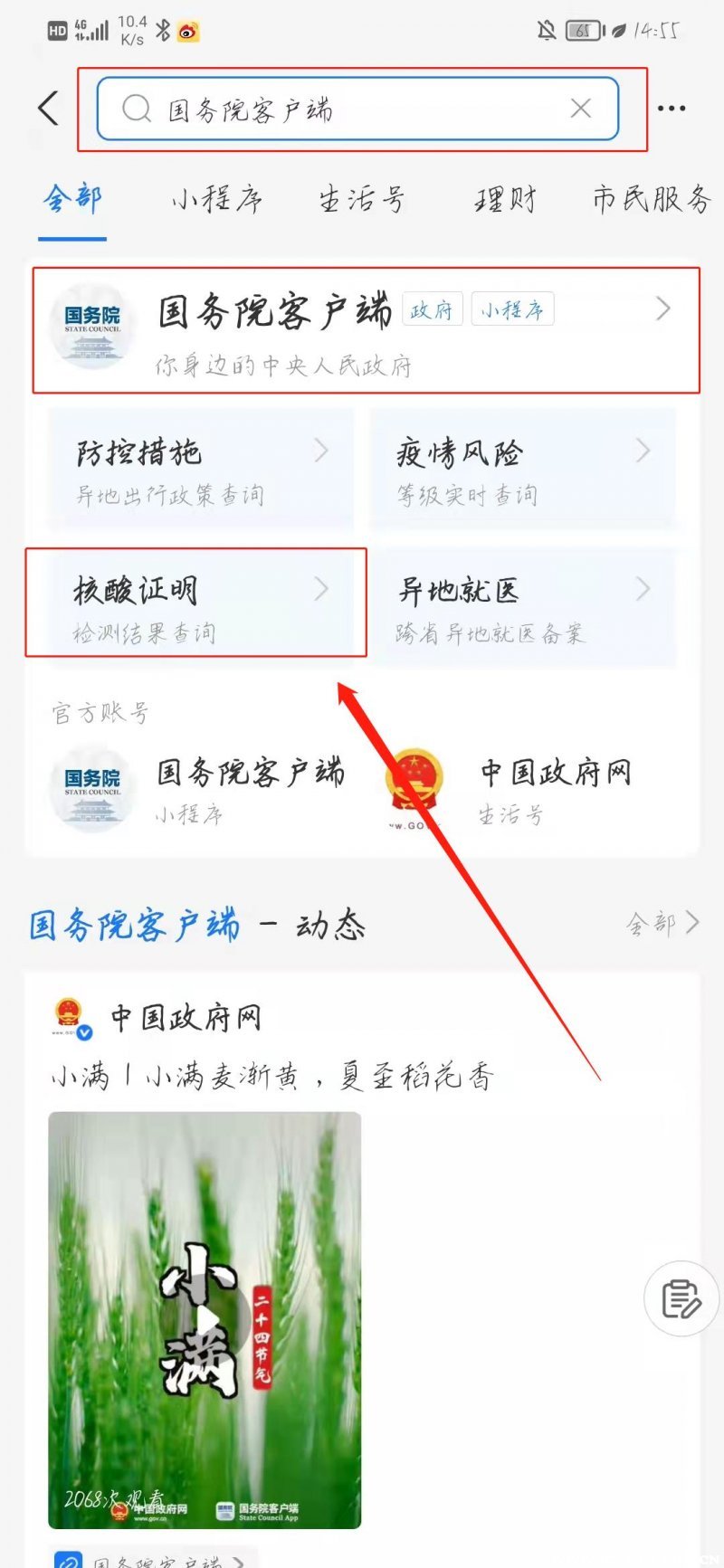Viewport: 724px width, 1568px height.
Task: Tap the 国务院客户端 search field
Action: (x=344, y=109)
